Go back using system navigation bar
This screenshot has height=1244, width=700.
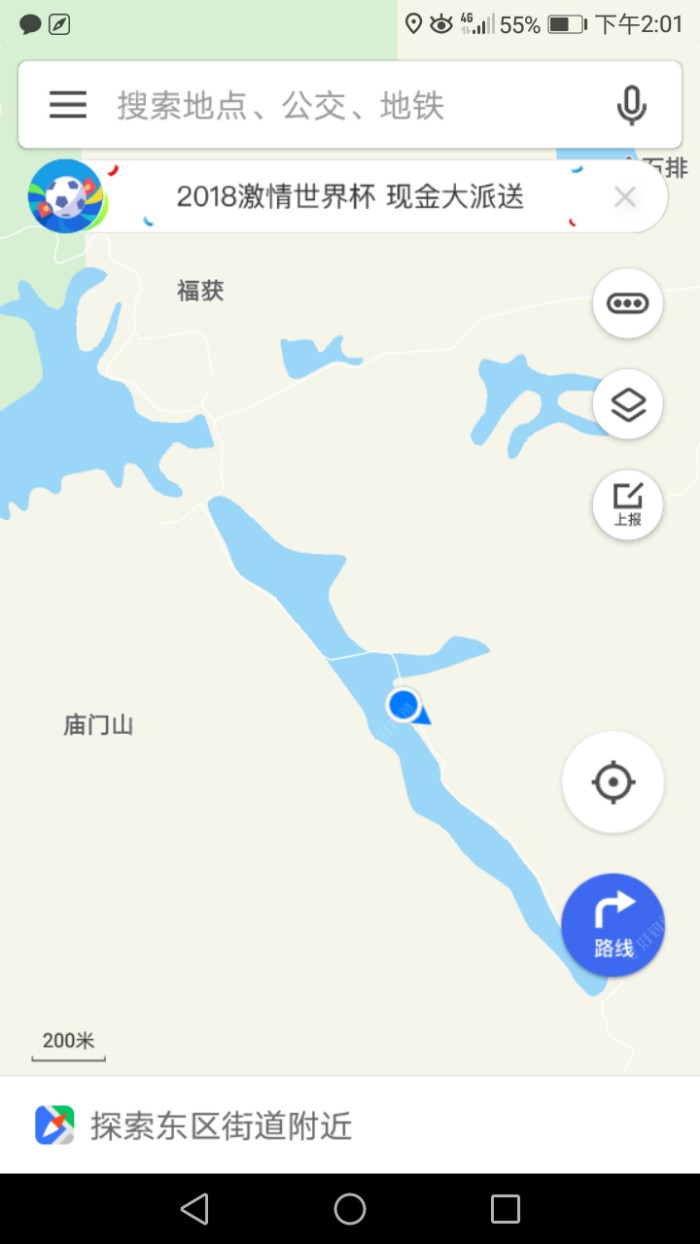point(194,1209)
